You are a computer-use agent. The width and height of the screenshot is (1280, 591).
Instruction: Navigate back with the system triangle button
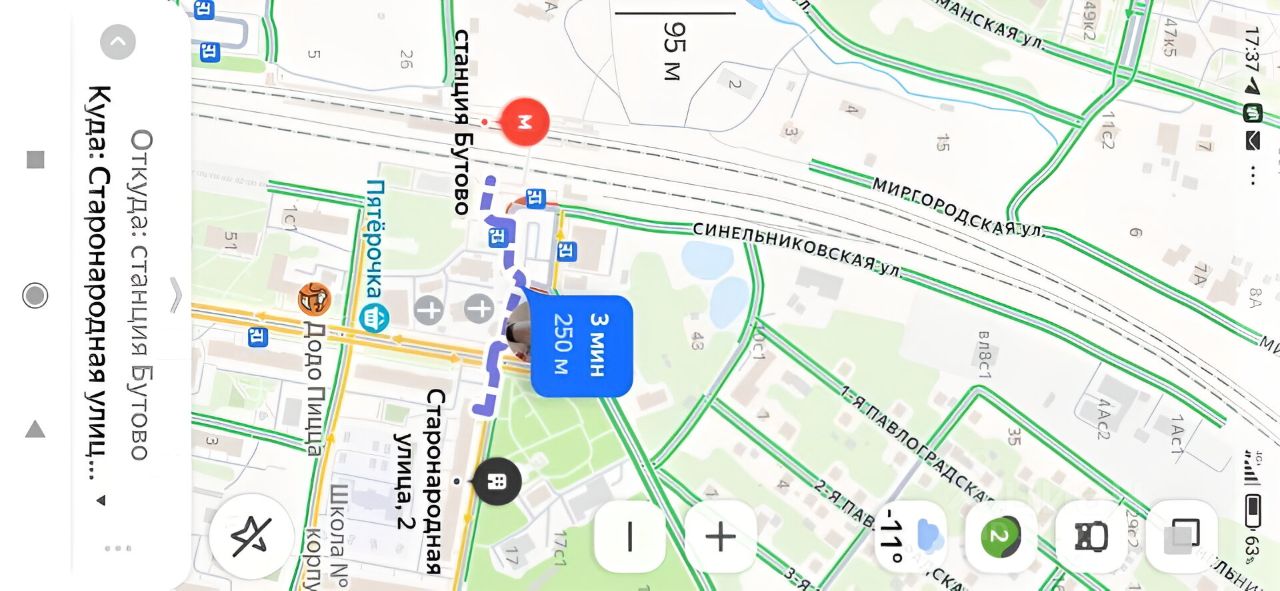(36, 429)
